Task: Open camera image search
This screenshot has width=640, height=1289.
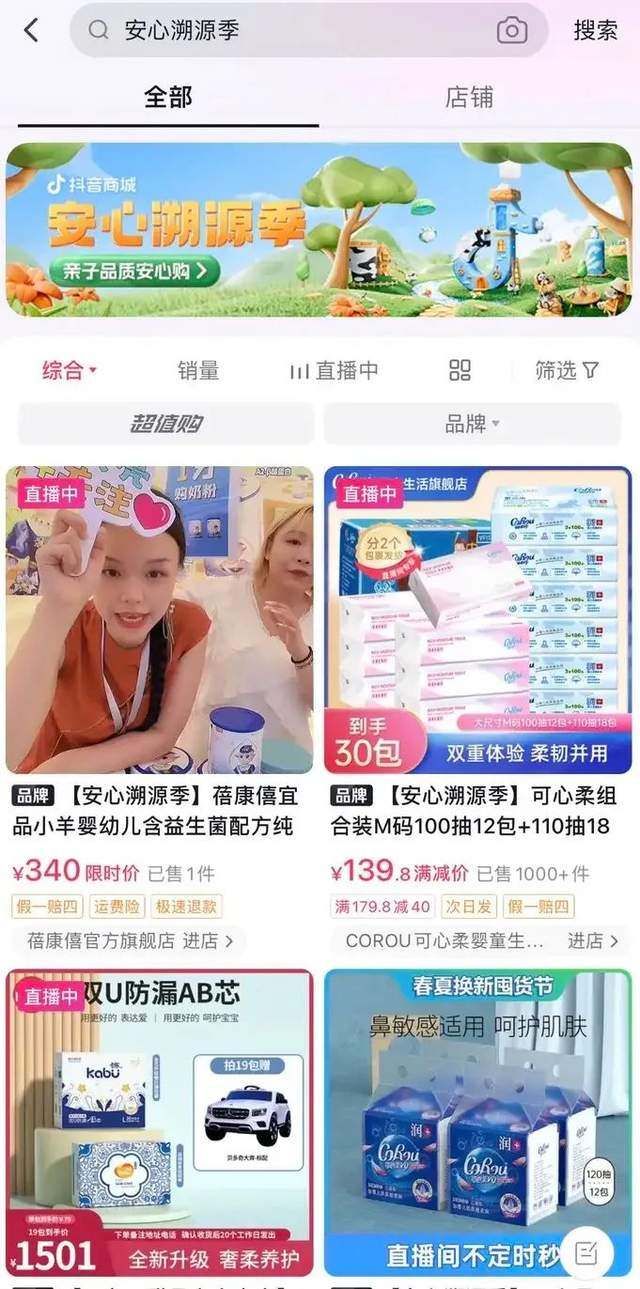Action: (x=512, y=30)
